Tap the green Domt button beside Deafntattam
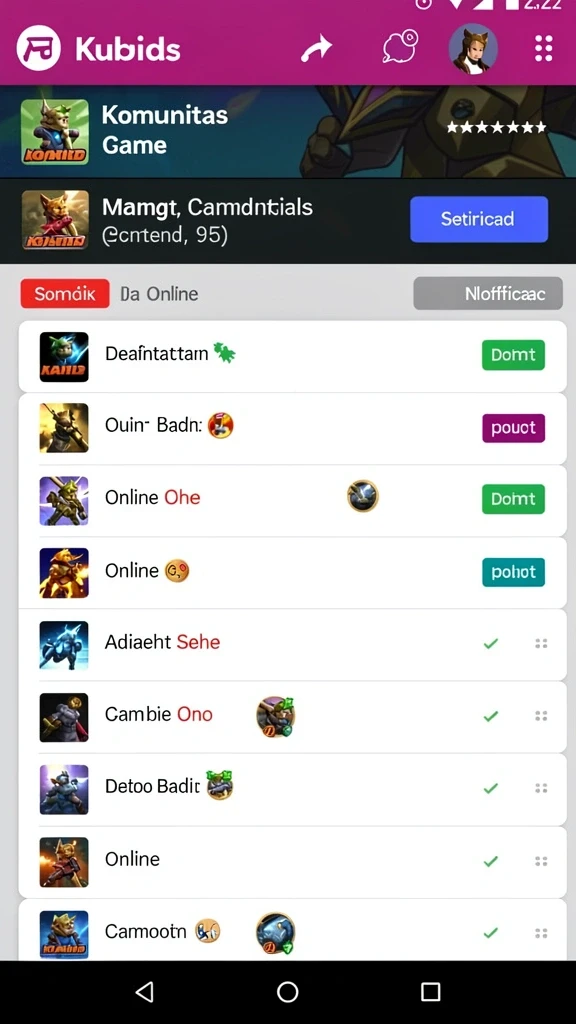This screenshot has width=576, height=1024. [x=513, y=355]
